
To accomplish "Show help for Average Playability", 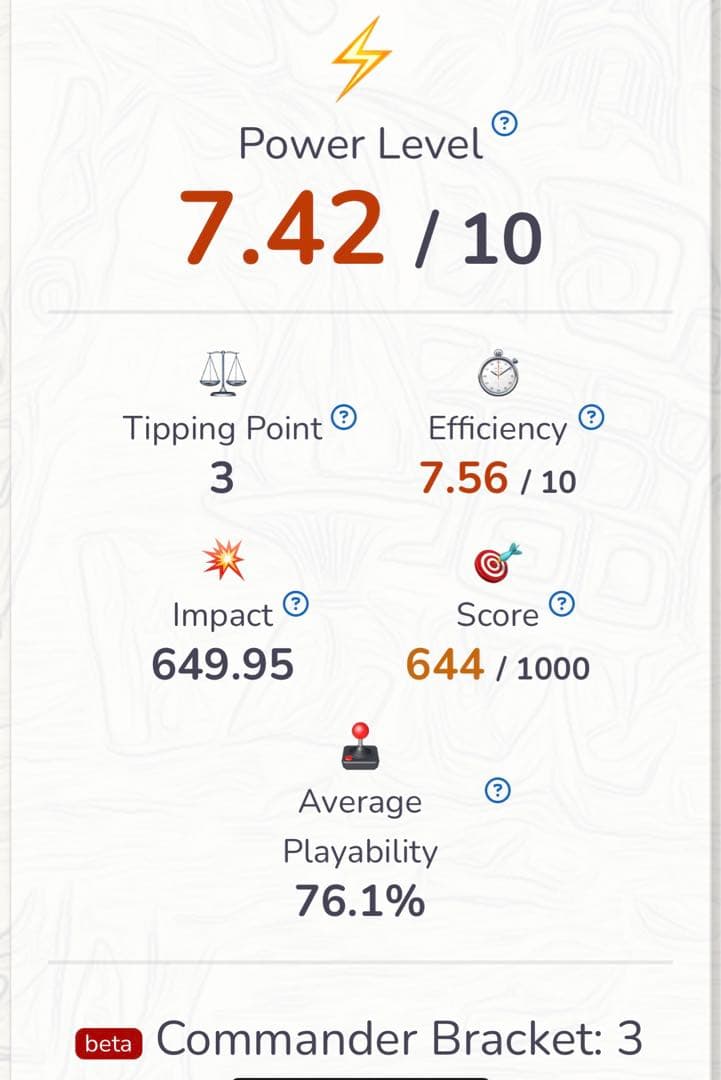I will coord(498,791).
